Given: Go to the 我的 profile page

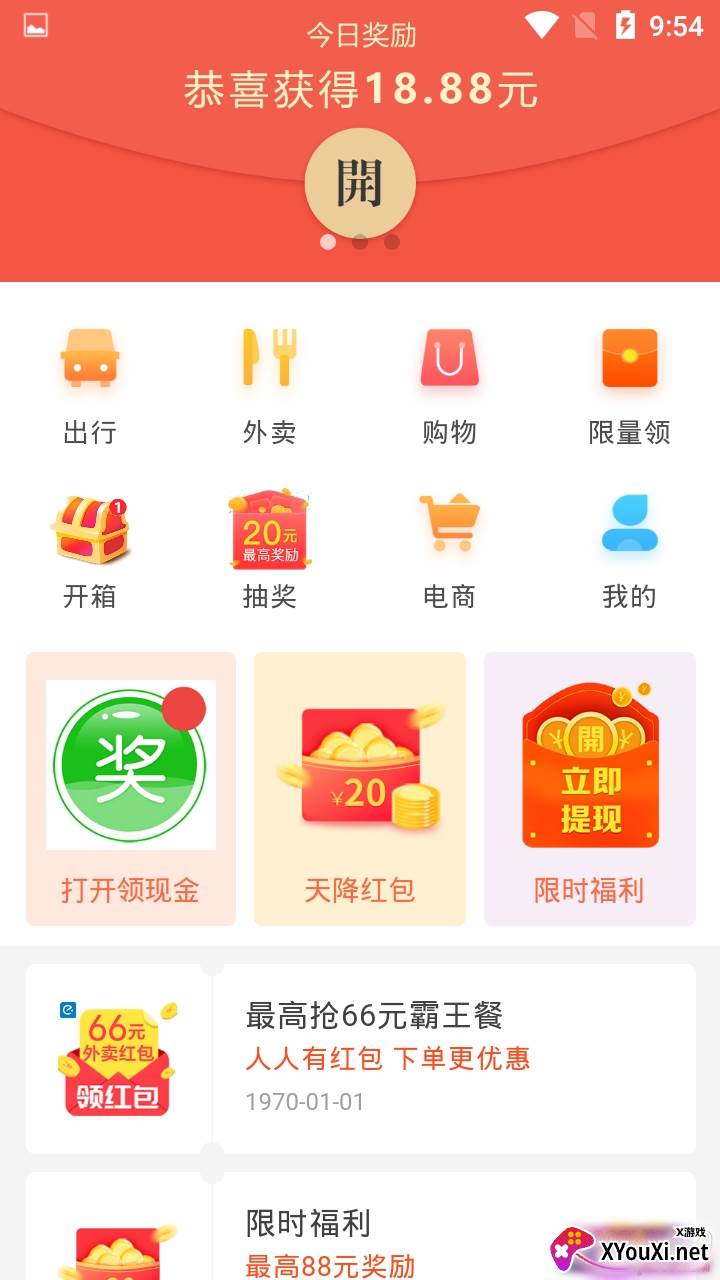Looking at the screenshot, I should pos(629,550).
